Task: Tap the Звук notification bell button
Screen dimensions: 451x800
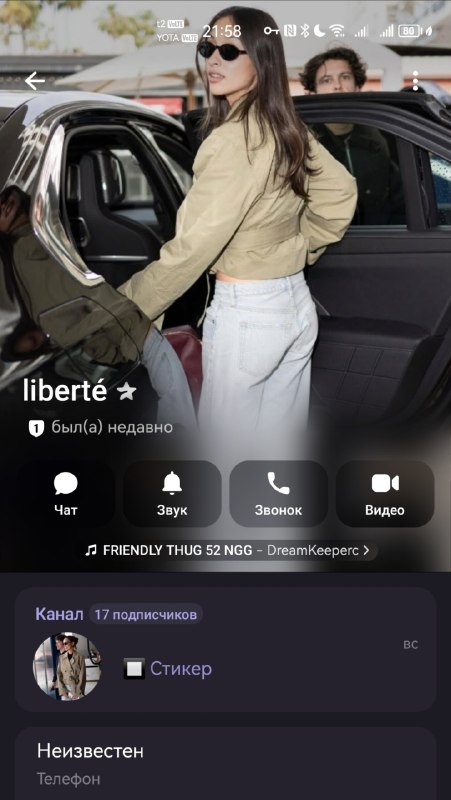Action: 172,493
